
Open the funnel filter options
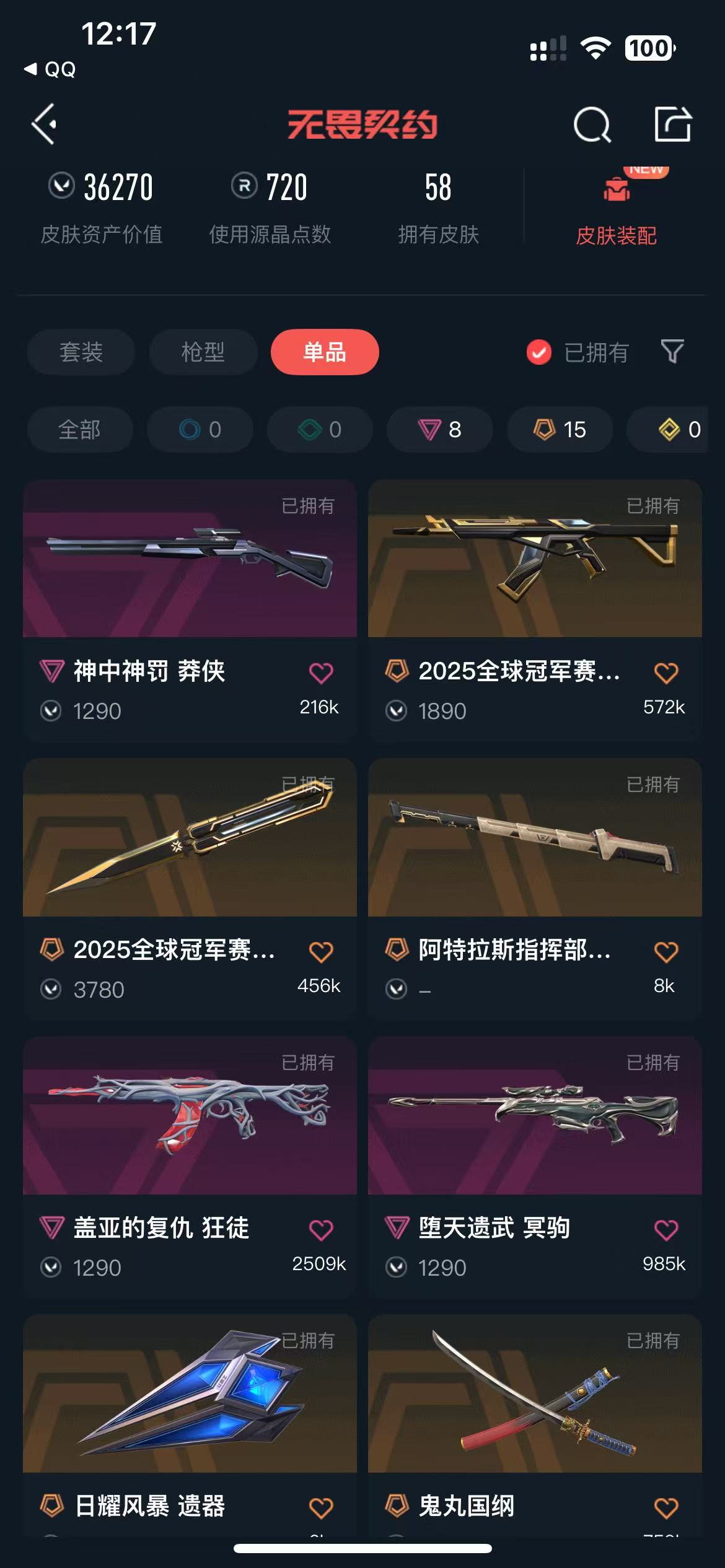[x=672, y=352]
